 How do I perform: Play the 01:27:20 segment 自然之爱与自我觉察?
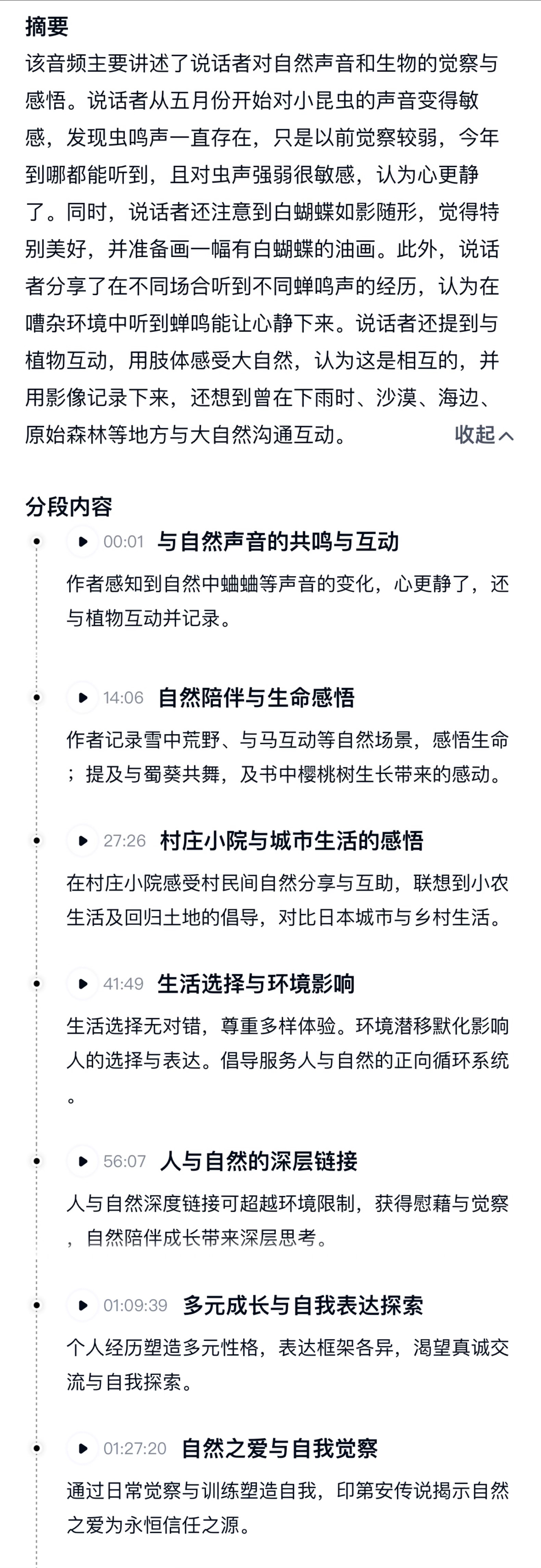(x=83, y=1448)
